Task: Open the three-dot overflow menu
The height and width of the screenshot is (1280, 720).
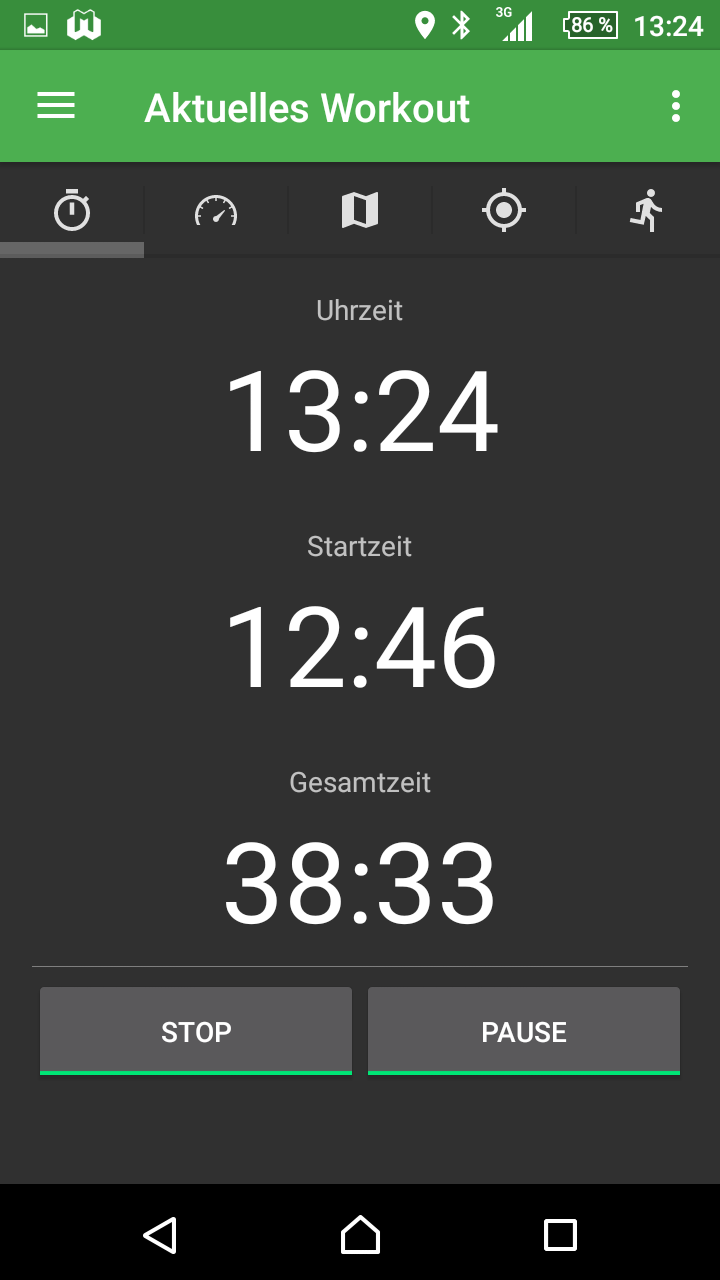Action: coord(676,106)
